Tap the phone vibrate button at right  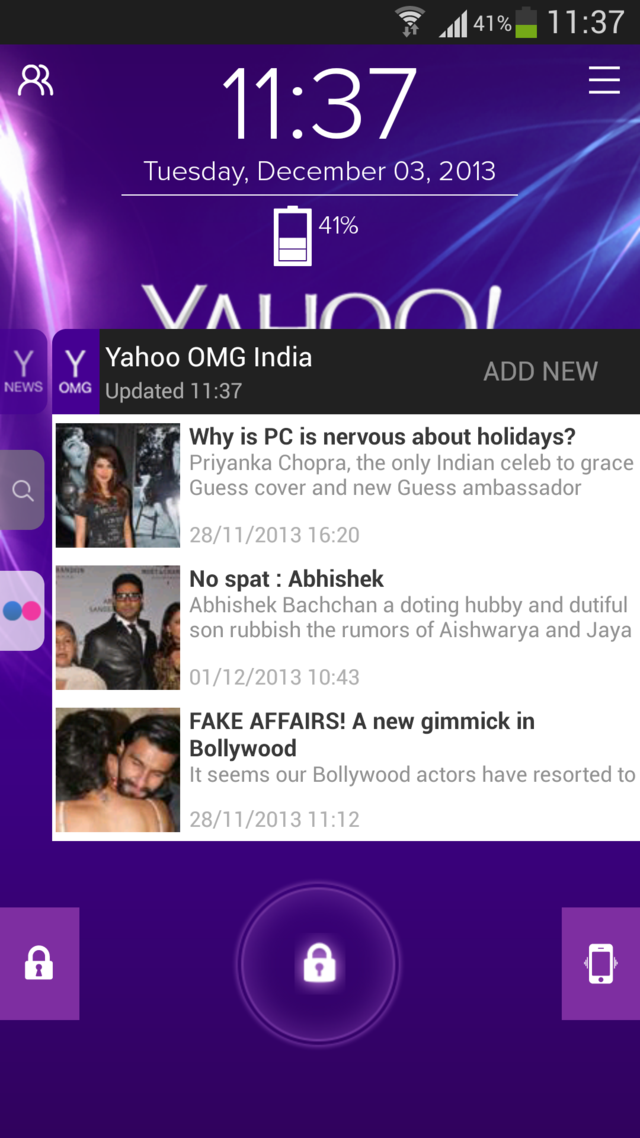600,964
